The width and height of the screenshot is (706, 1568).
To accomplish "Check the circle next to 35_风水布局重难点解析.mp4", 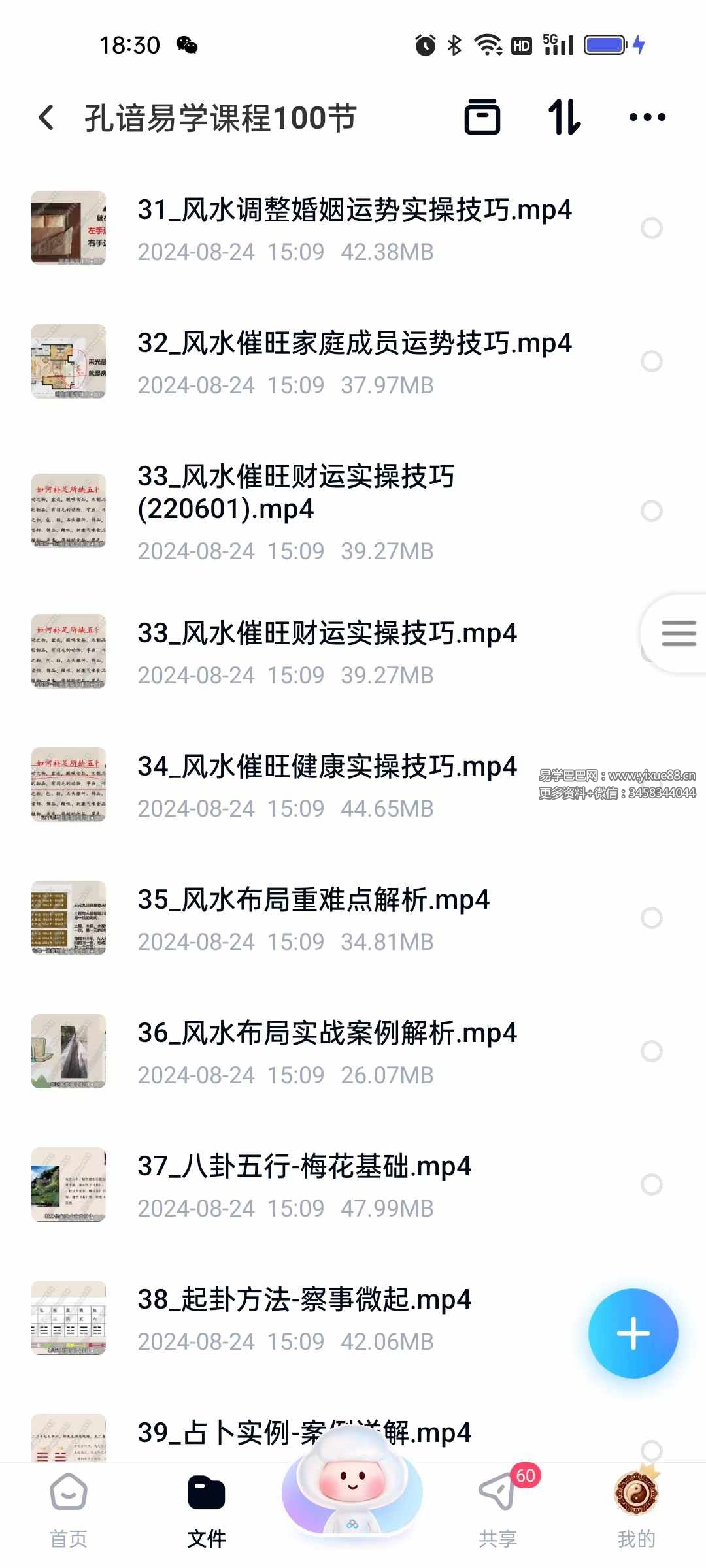I will [x=652, y=917].
